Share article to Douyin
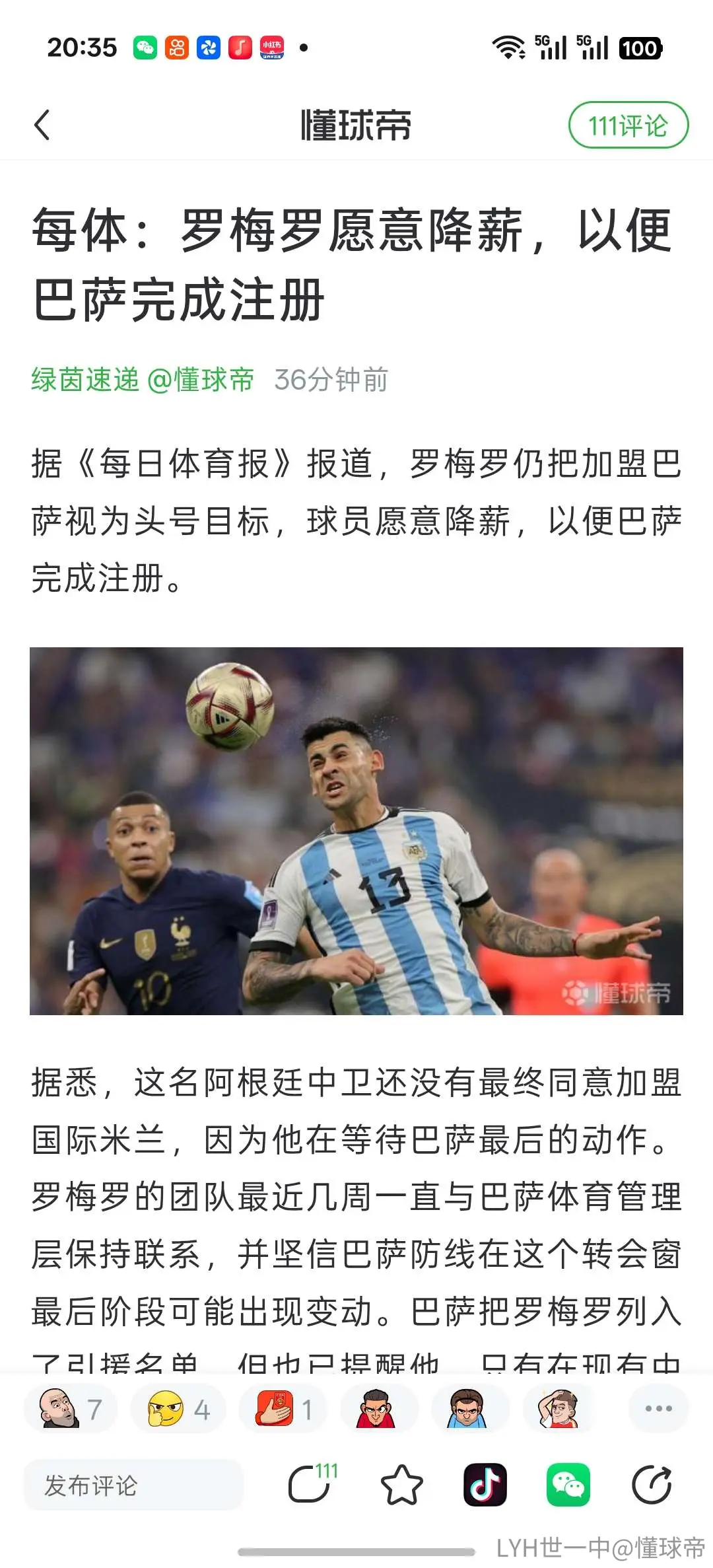This screenshot has height=1568, width=713. point(485,1485)
